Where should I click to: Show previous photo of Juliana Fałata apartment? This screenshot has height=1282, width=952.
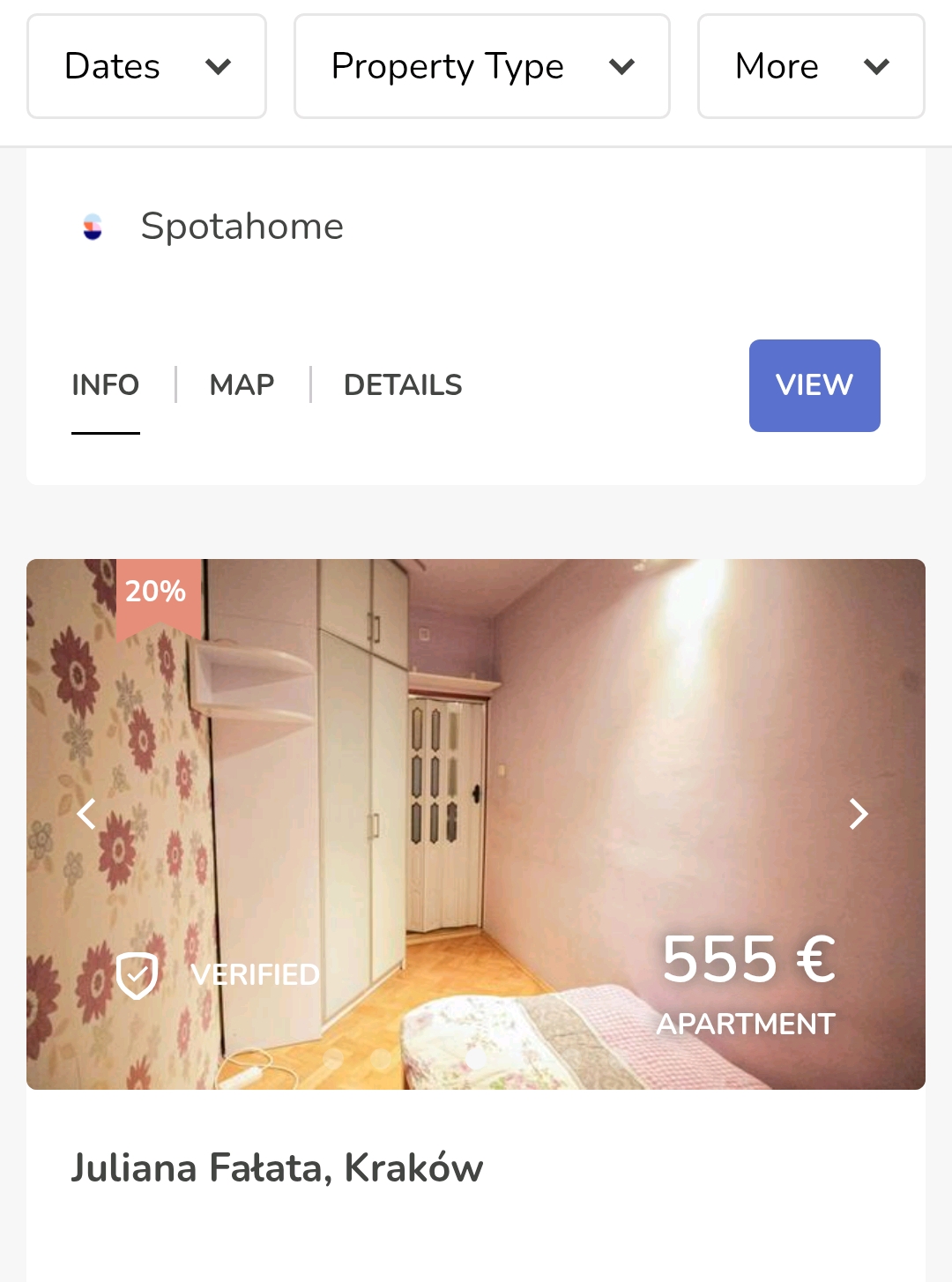(86, 814)
